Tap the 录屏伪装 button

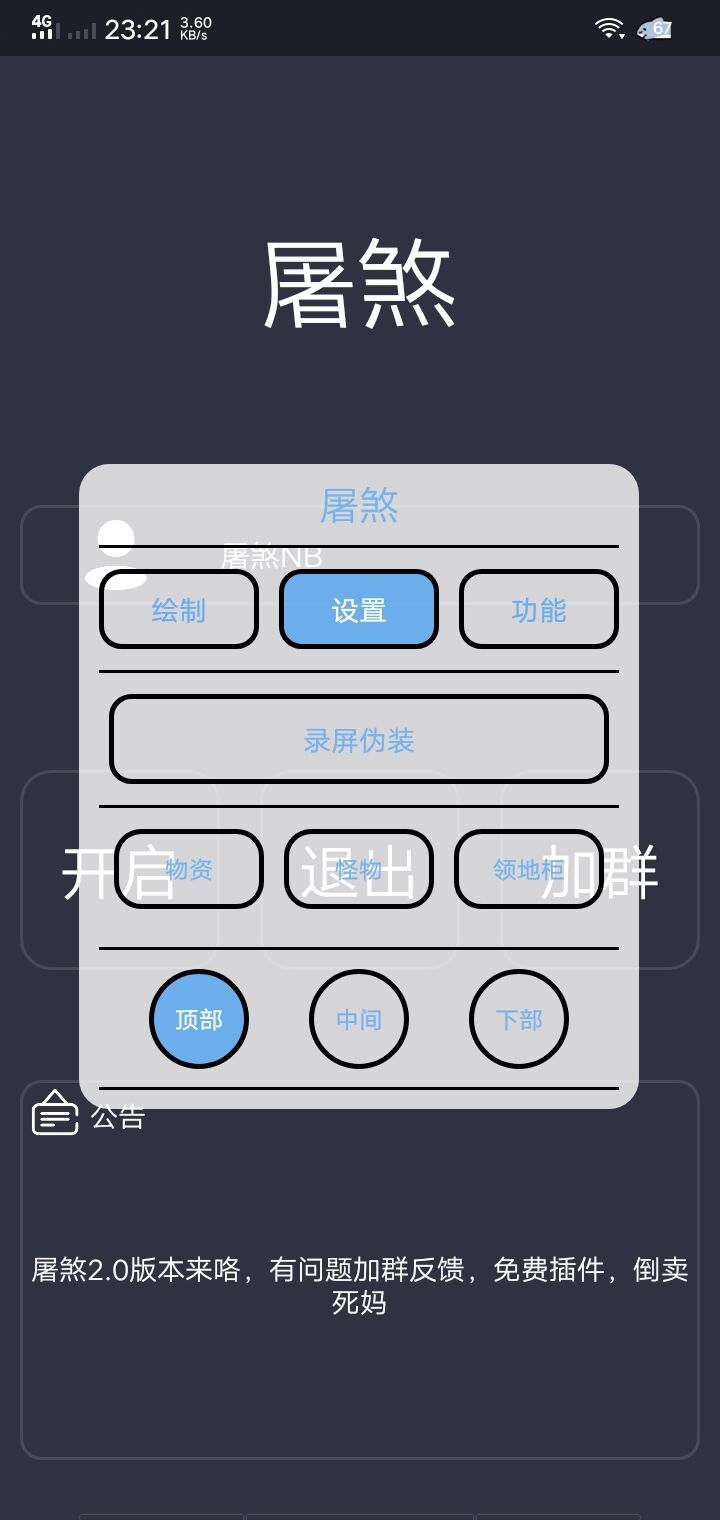(x=359, y=740)
